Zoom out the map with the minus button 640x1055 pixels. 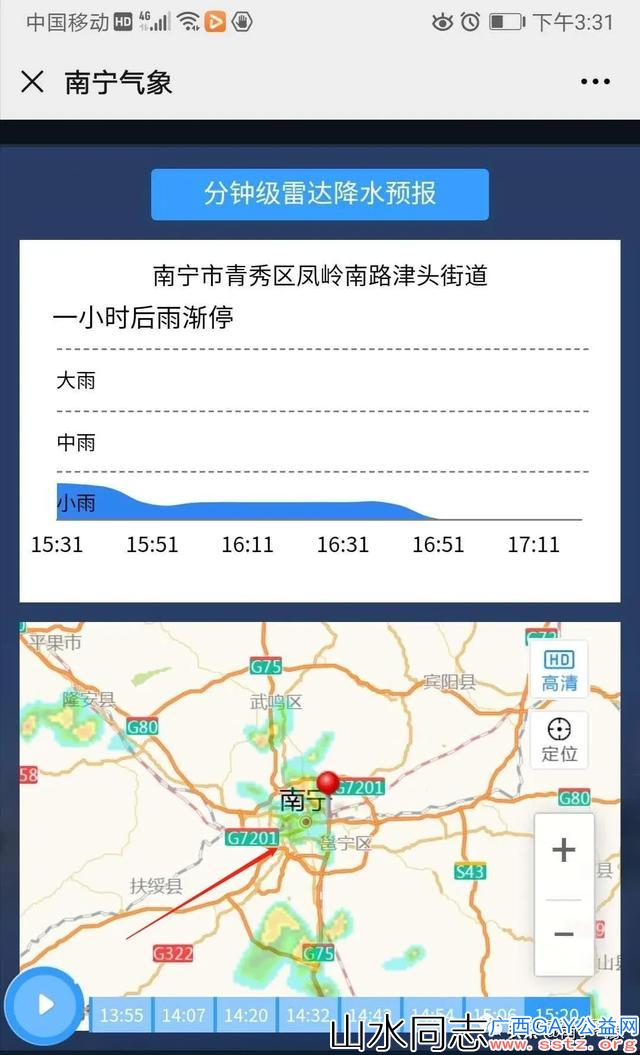point(564,934)
